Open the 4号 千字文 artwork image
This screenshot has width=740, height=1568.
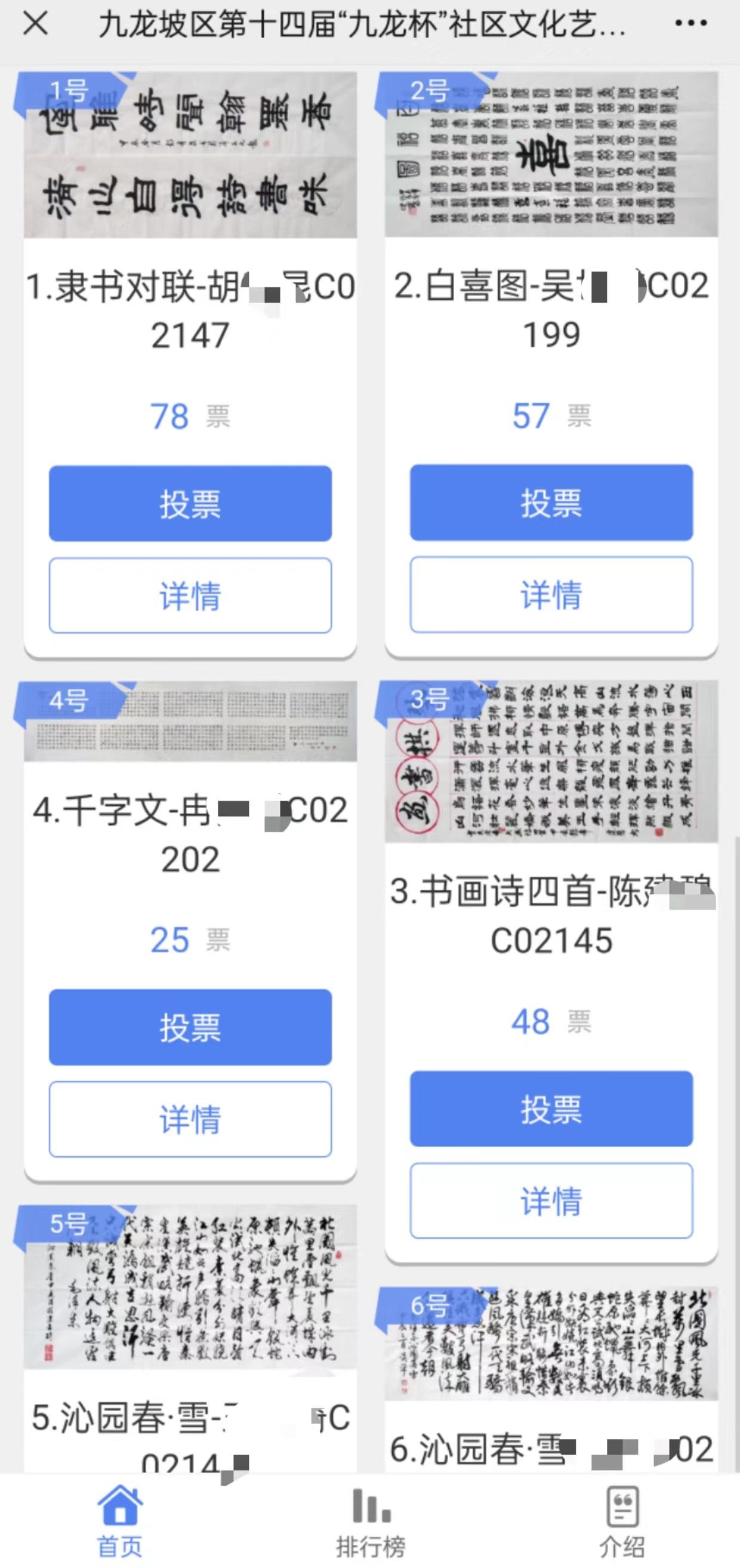pyautogui.click(x=190, y=722)
